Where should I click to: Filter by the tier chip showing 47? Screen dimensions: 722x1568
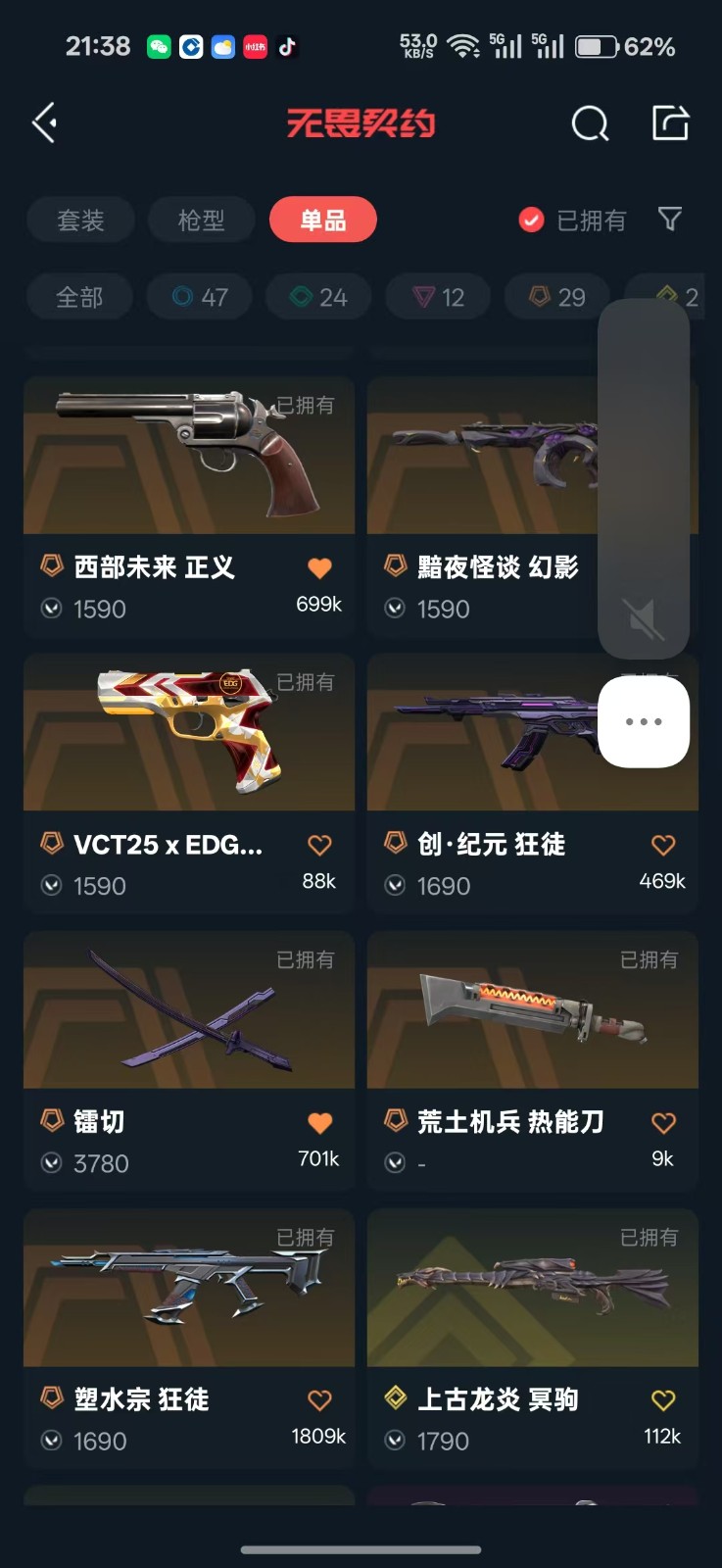click(x=200, y=297)
